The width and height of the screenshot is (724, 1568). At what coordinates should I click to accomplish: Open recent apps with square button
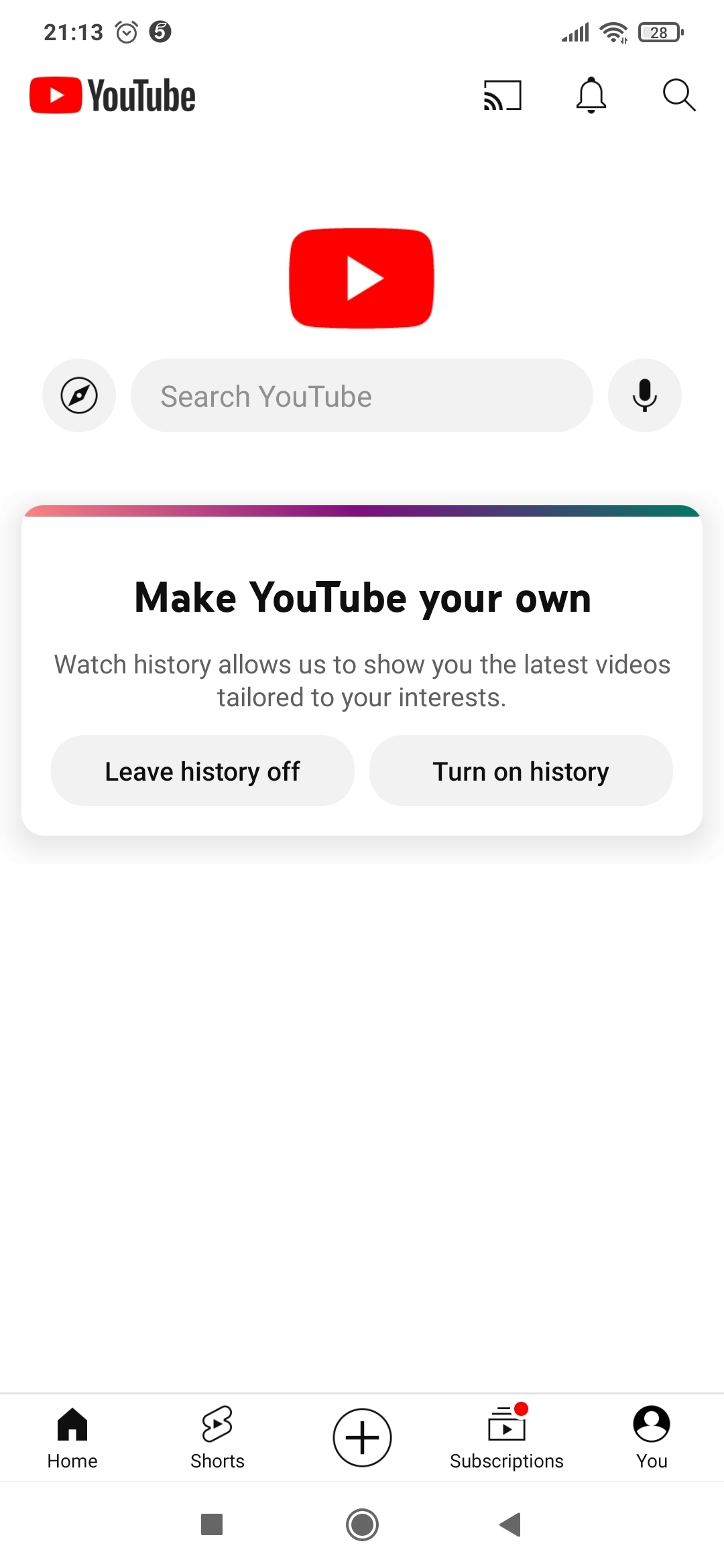click(x=212, y=1524)
